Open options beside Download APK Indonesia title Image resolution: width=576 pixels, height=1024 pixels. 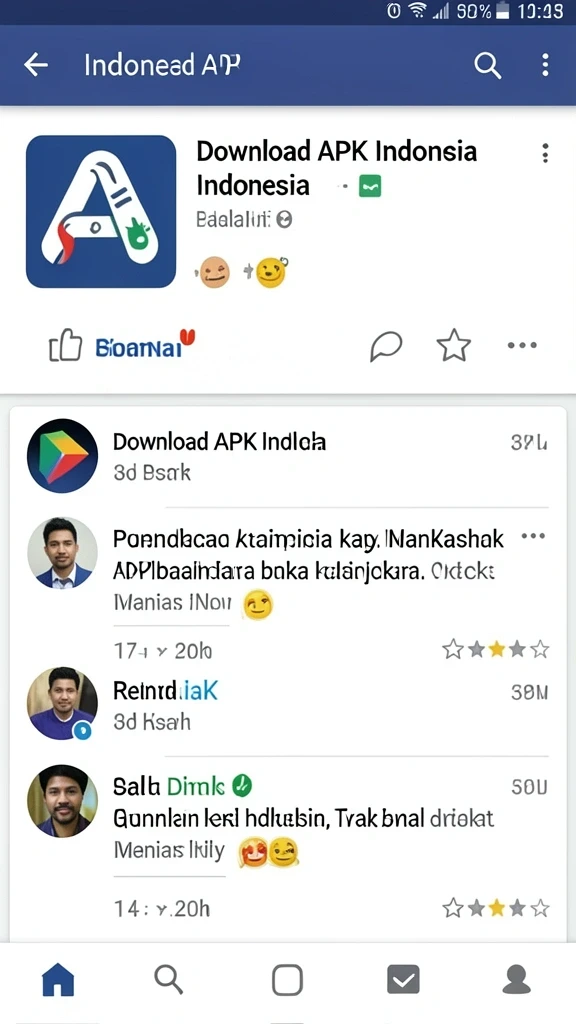tap(545, 153)
